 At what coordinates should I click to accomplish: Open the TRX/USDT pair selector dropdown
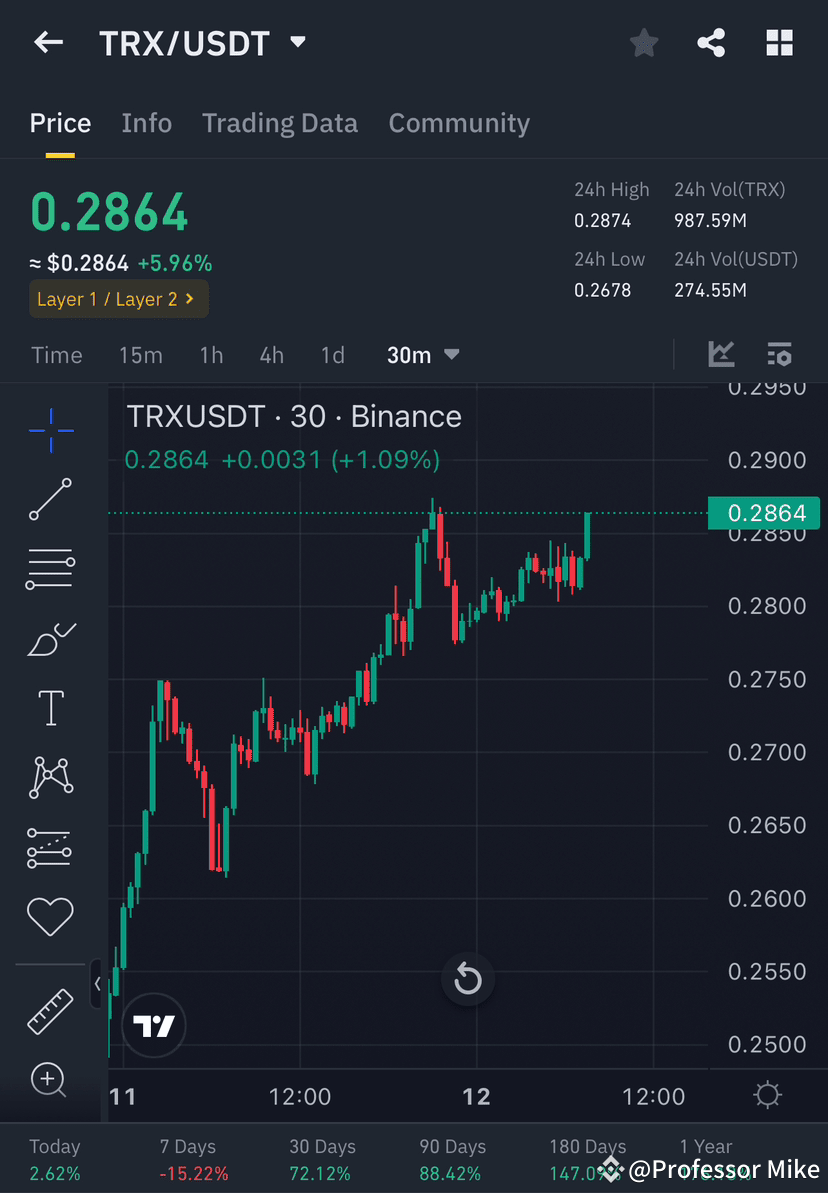click(x=203, y=42)
